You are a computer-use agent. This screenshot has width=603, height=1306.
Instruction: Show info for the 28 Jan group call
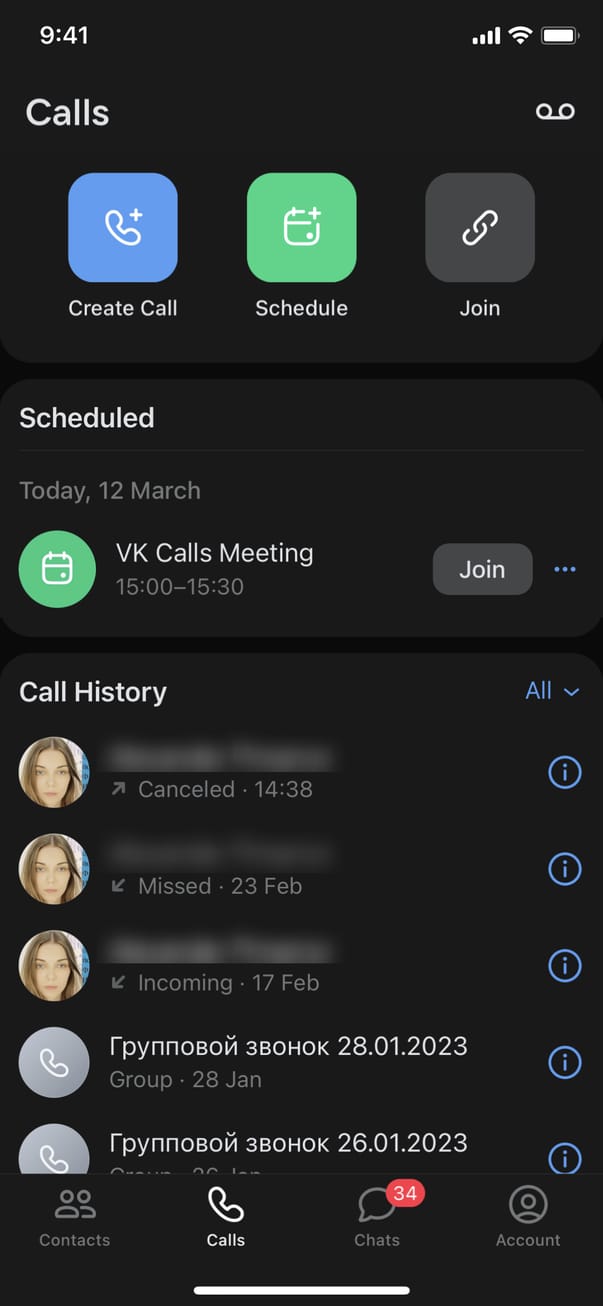(x=565, y=1063)
